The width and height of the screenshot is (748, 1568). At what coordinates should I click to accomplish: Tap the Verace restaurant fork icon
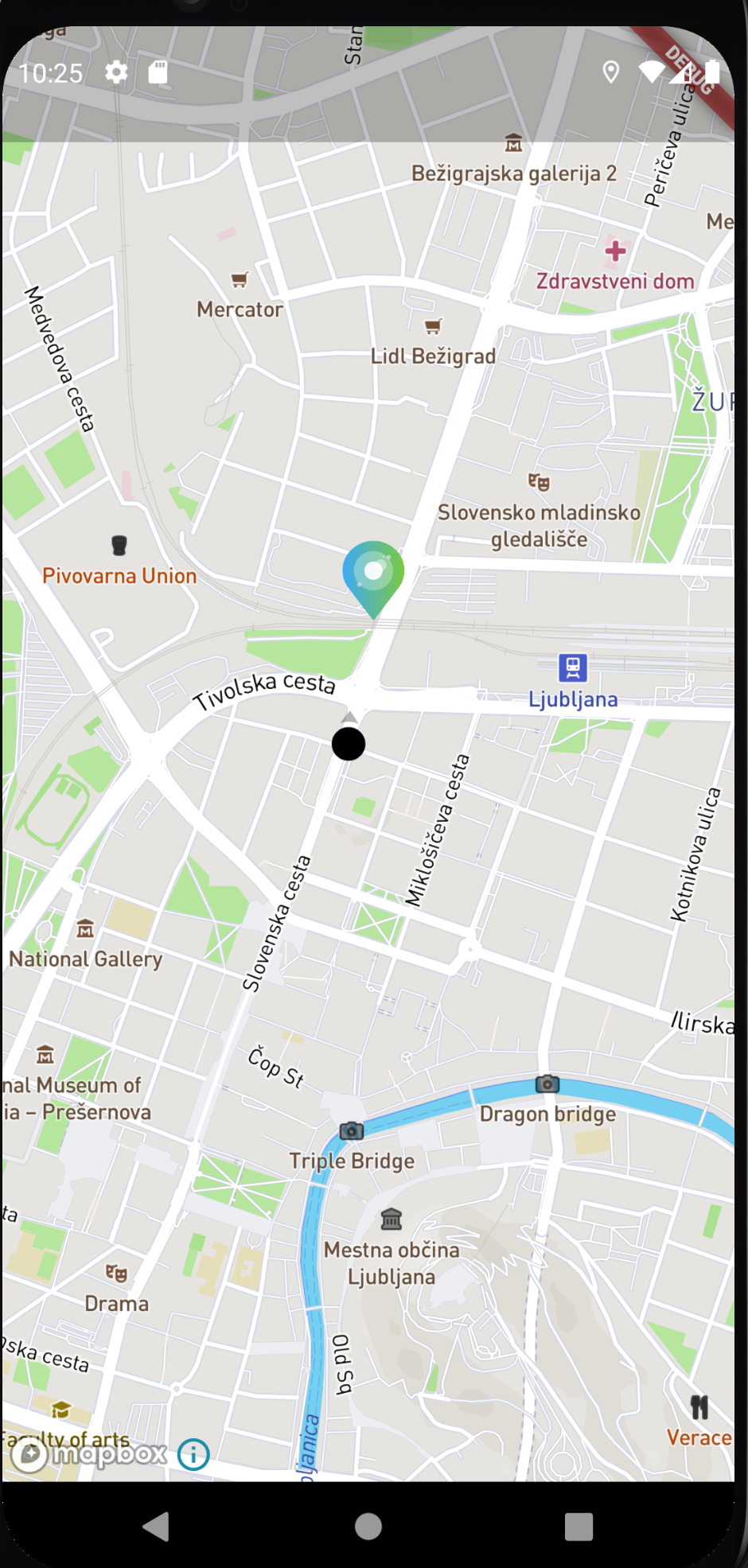point(699,1407)
